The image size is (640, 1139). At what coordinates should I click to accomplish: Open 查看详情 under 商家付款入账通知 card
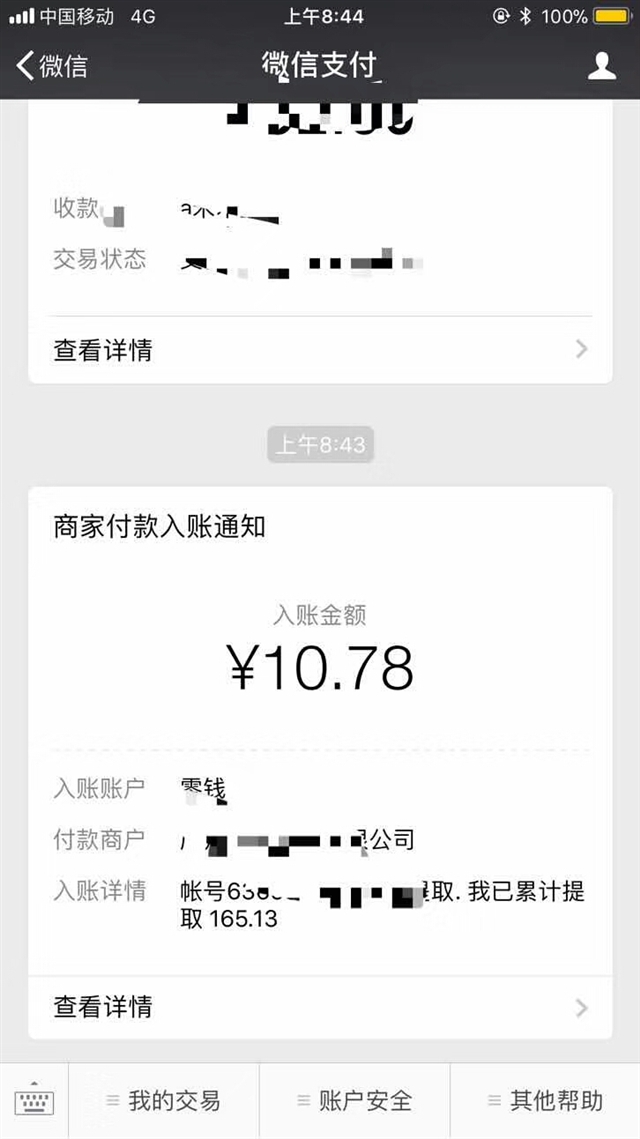320,1007
